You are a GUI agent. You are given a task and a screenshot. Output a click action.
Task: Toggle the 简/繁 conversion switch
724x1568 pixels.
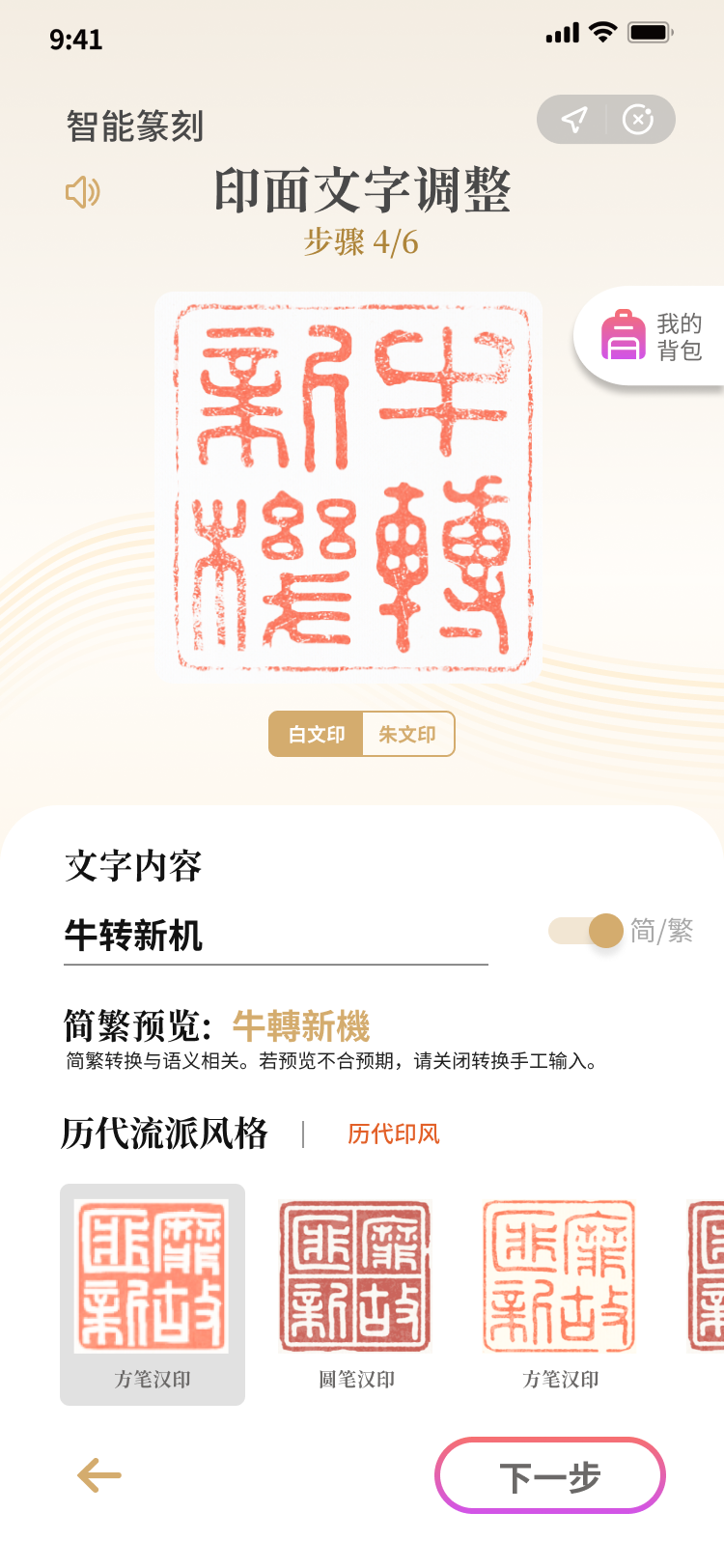(587, 931)
